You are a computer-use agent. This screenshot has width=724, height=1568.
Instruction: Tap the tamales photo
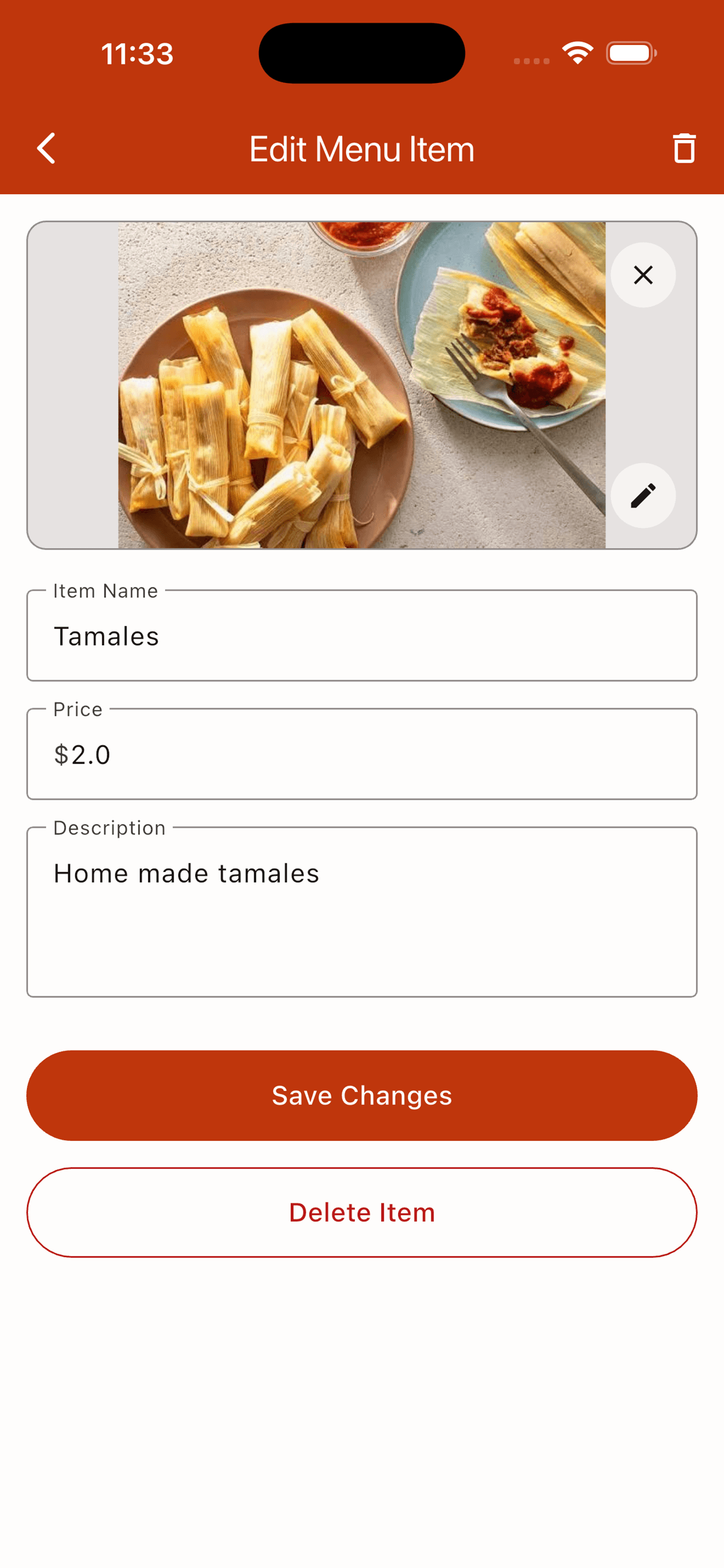coord(361,384)
